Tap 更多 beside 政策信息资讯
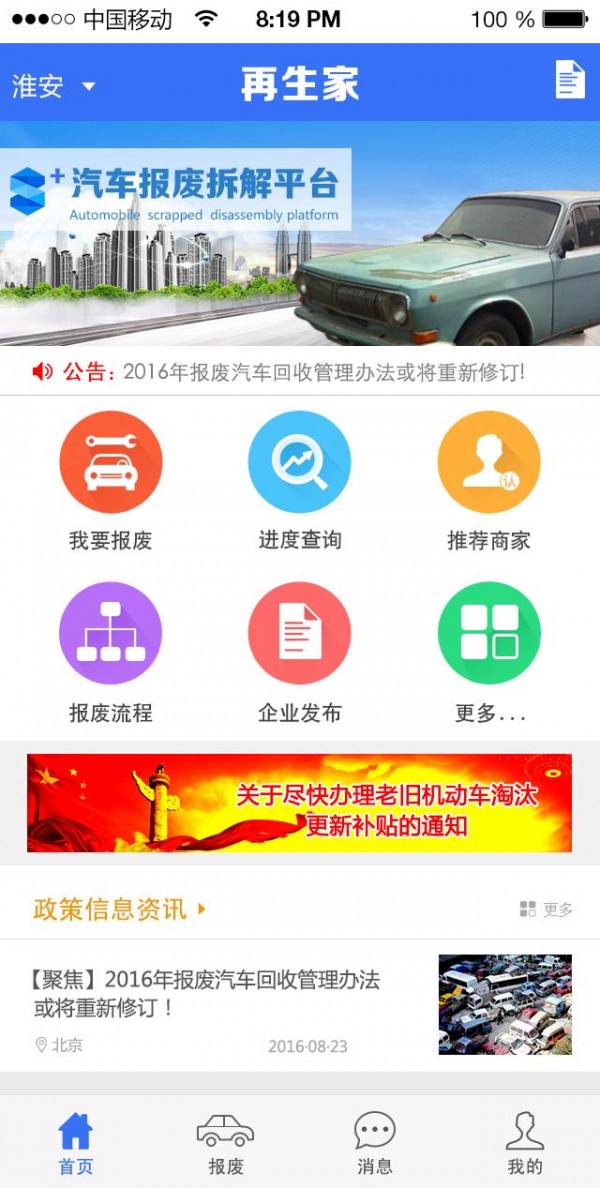Viewport: 600px width, 1188px height. click(x=547, y=909)
